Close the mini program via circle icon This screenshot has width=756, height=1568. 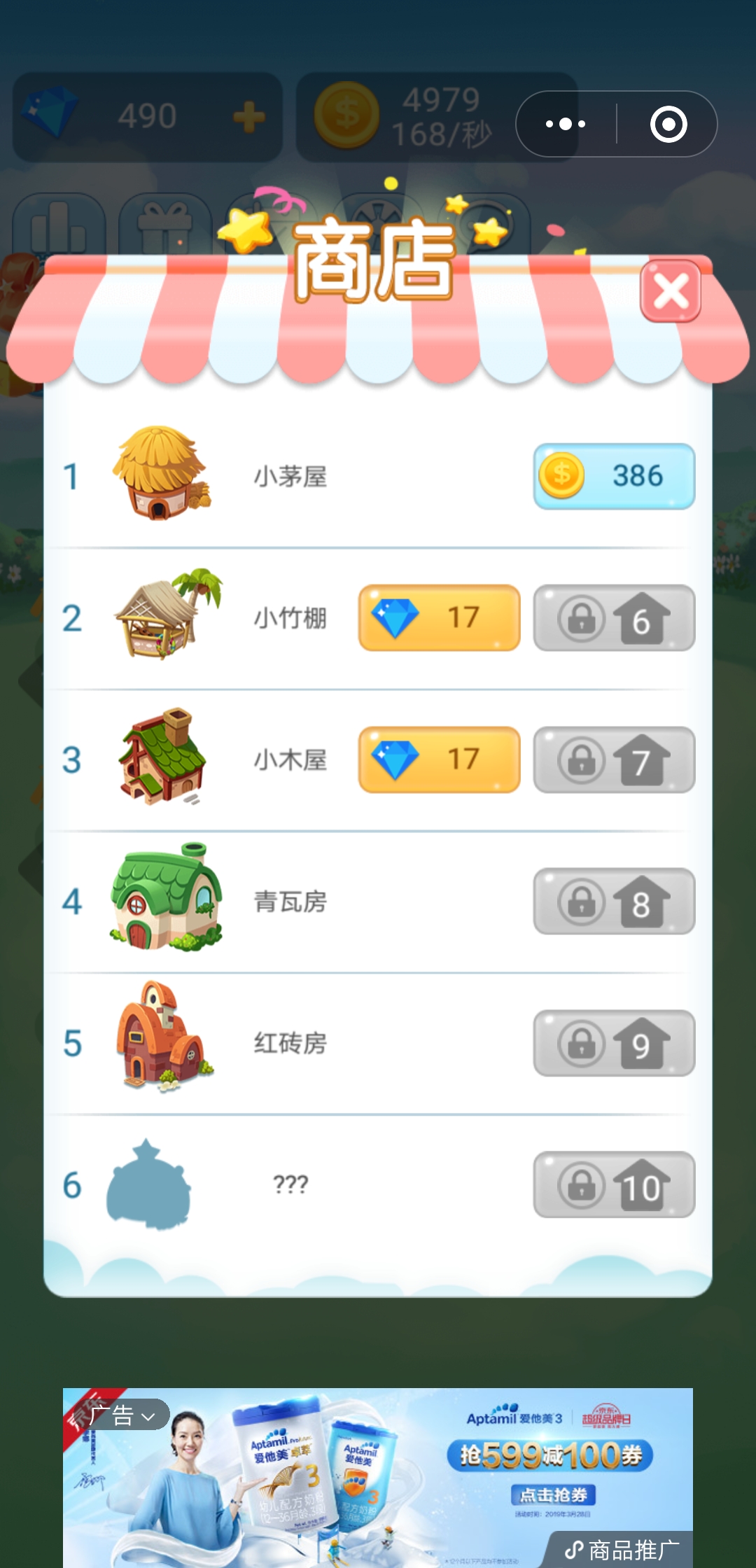668,124
